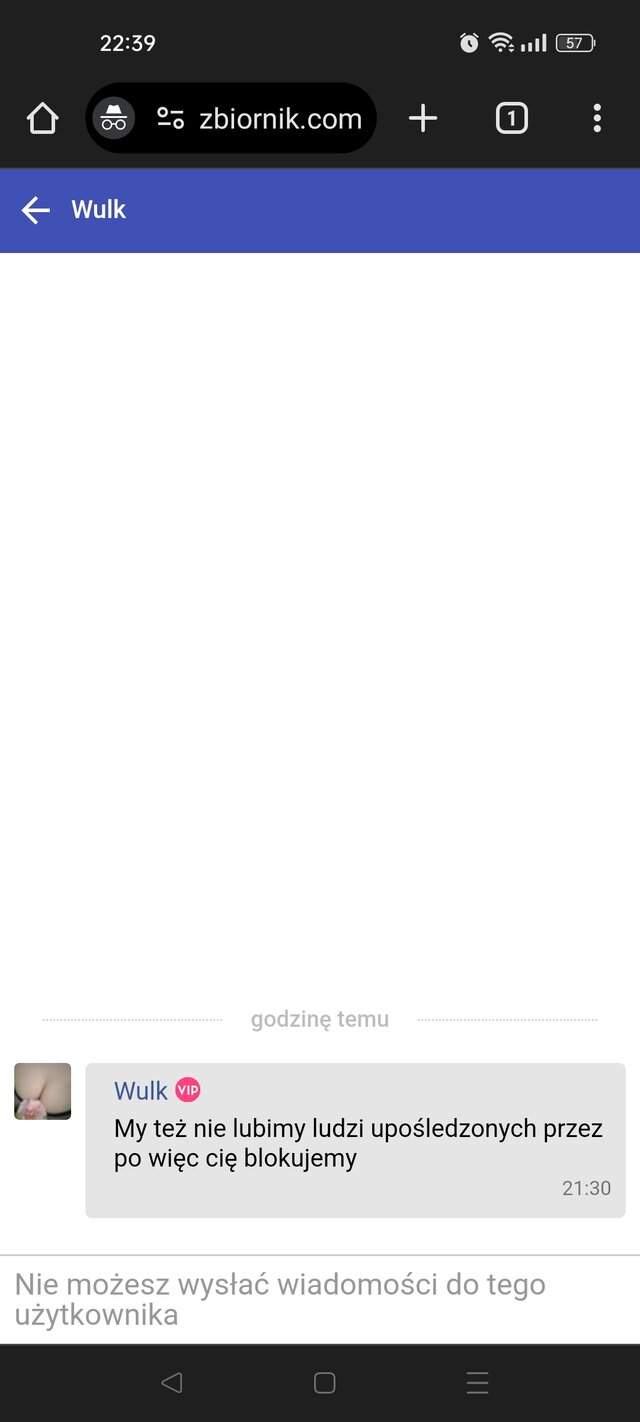Open browser home page
This screenshot has height=1422, width=640.
[x=42, y=119]
